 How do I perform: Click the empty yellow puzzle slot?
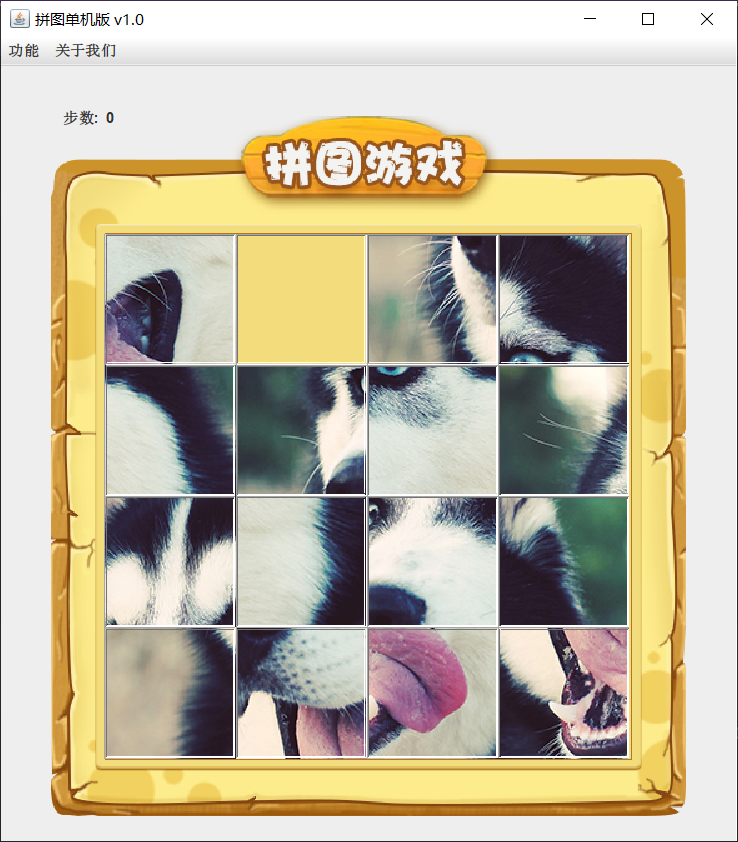click(x=300, y=298)
